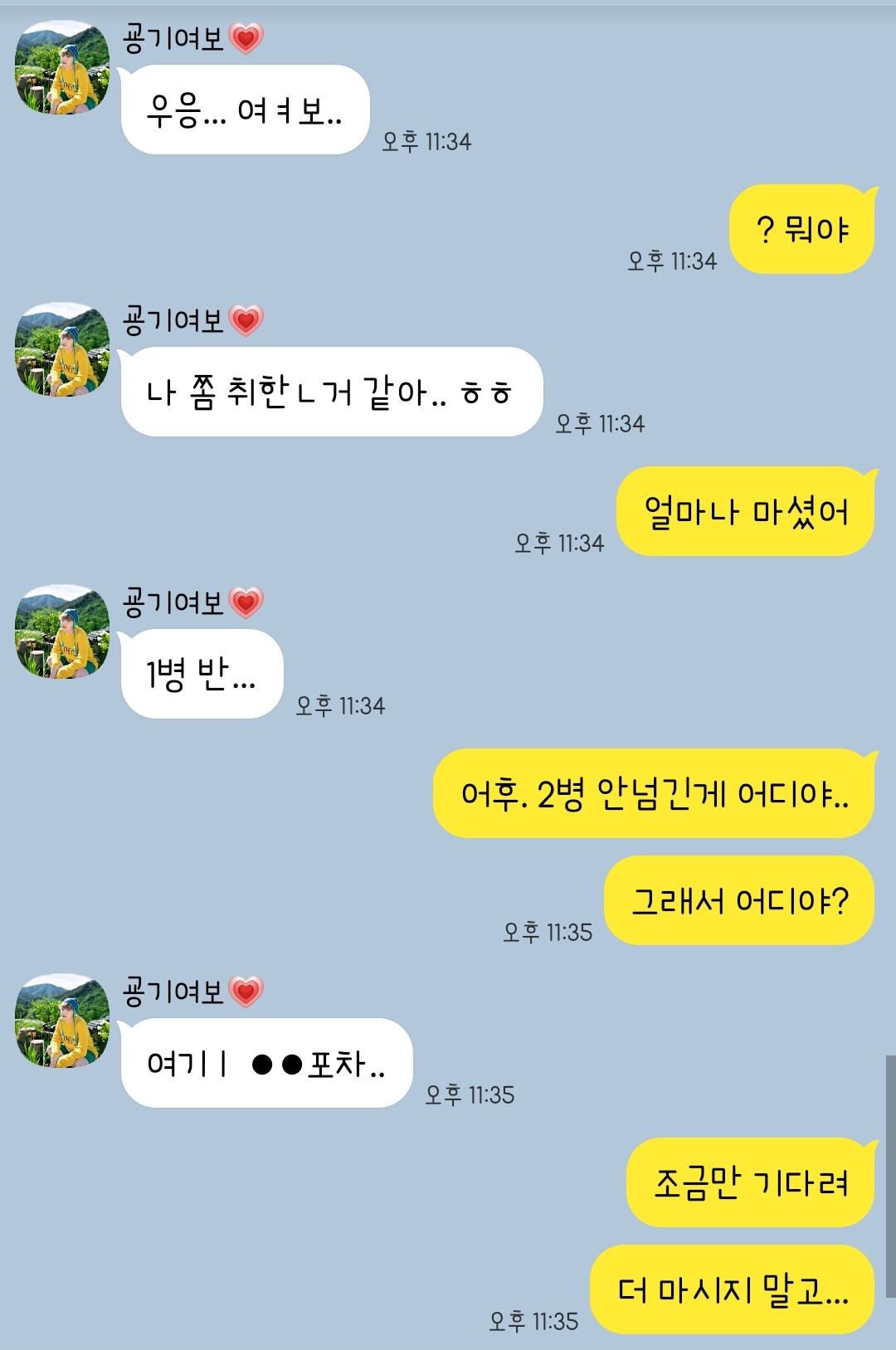This screenshot has height=1350, width=896.
Task: Tap avatar beside the "나 쫌 취한ㄴ거 같아" message
Action: tap(62, 350)
